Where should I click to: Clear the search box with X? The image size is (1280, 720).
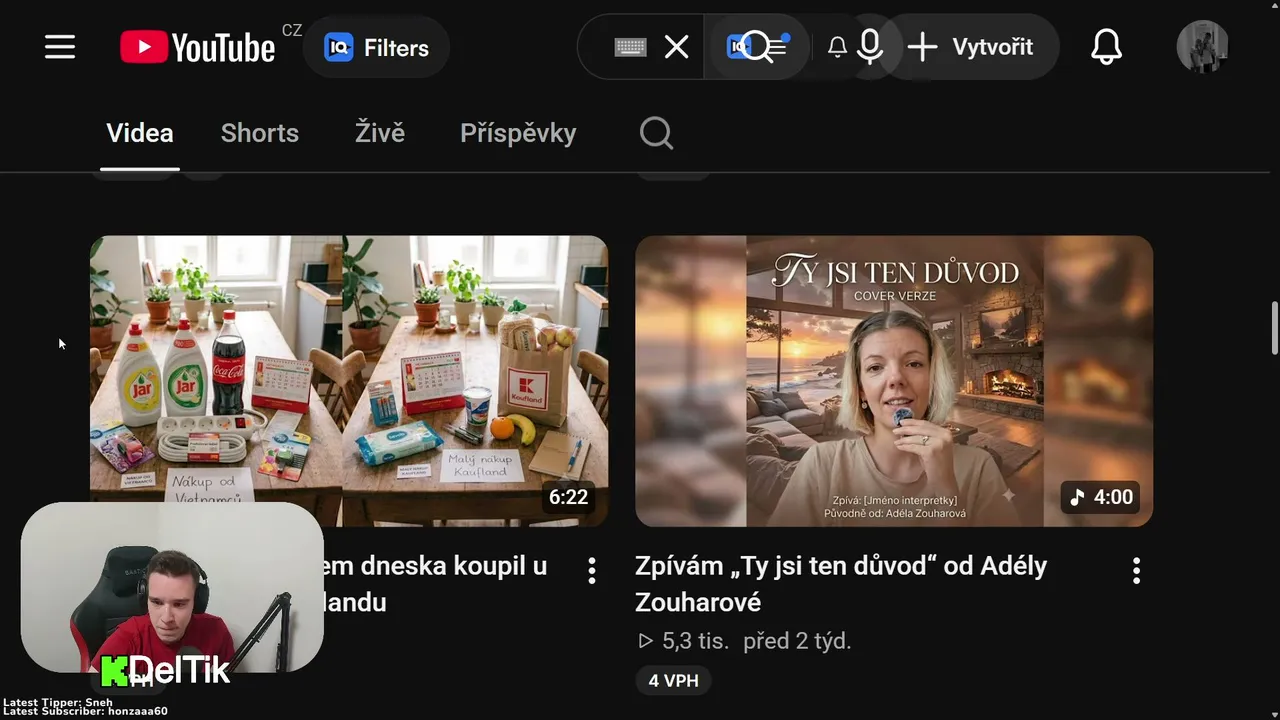(x=677, y=47)
